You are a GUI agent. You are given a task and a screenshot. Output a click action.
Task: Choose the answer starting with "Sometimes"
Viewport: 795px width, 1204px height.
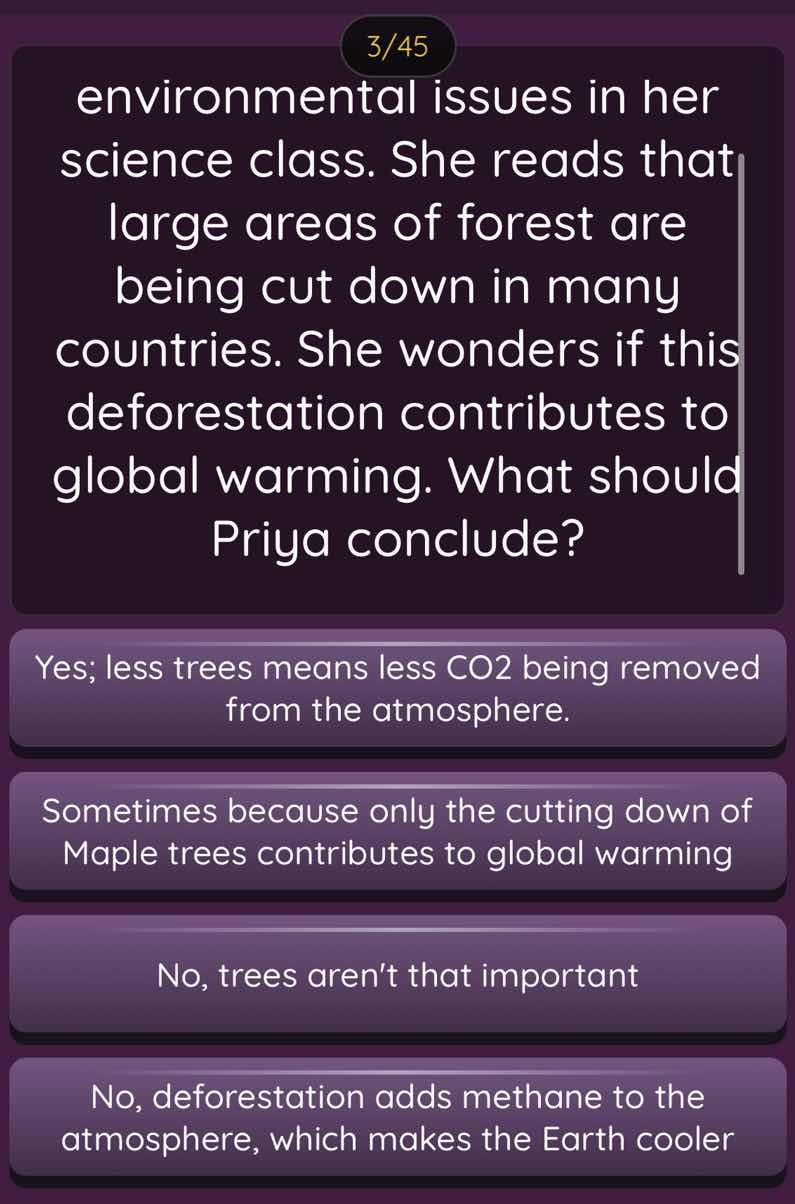point(397,832)
